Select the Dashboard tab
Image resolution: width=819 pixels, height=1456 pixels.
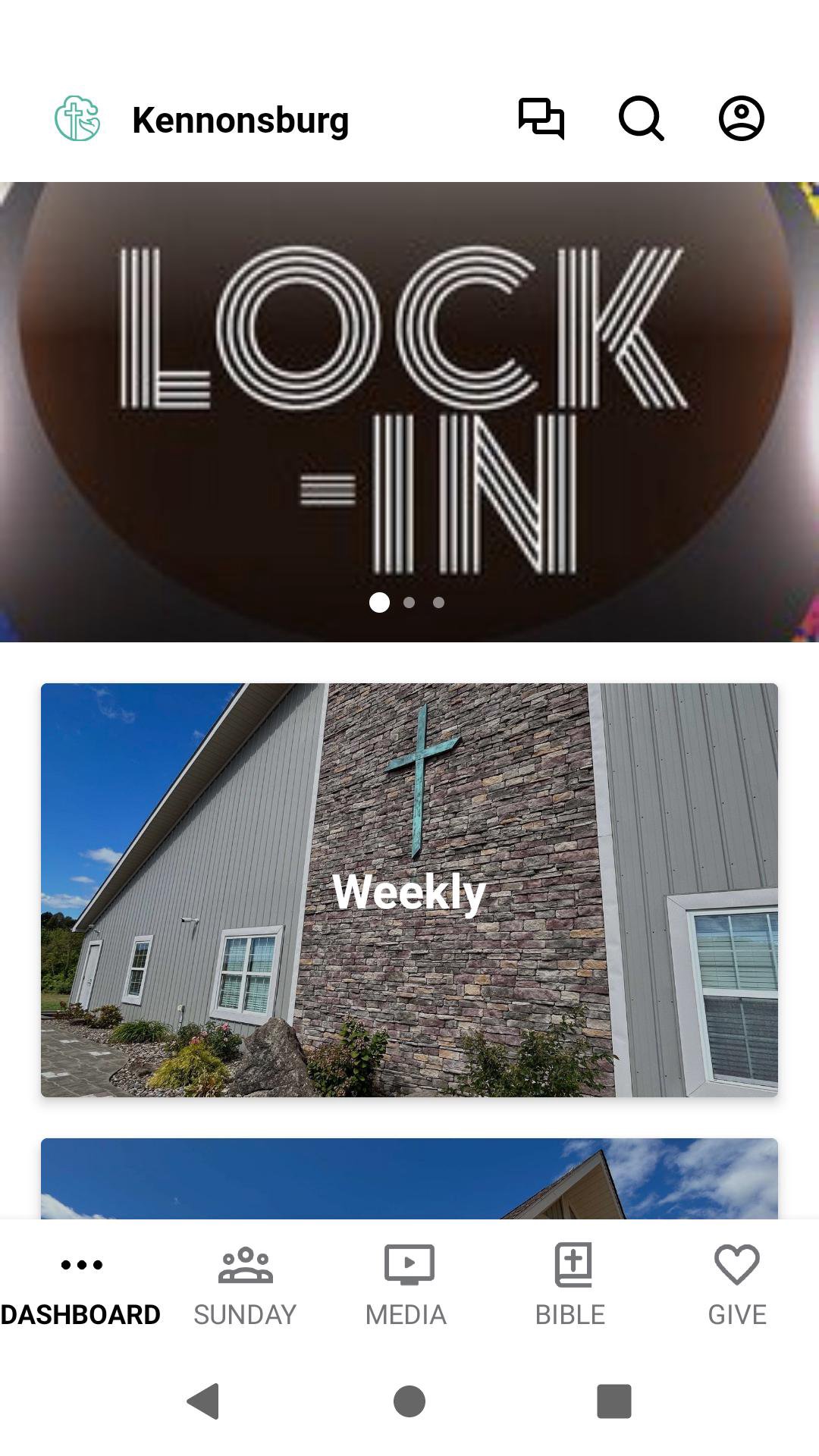81,1285
